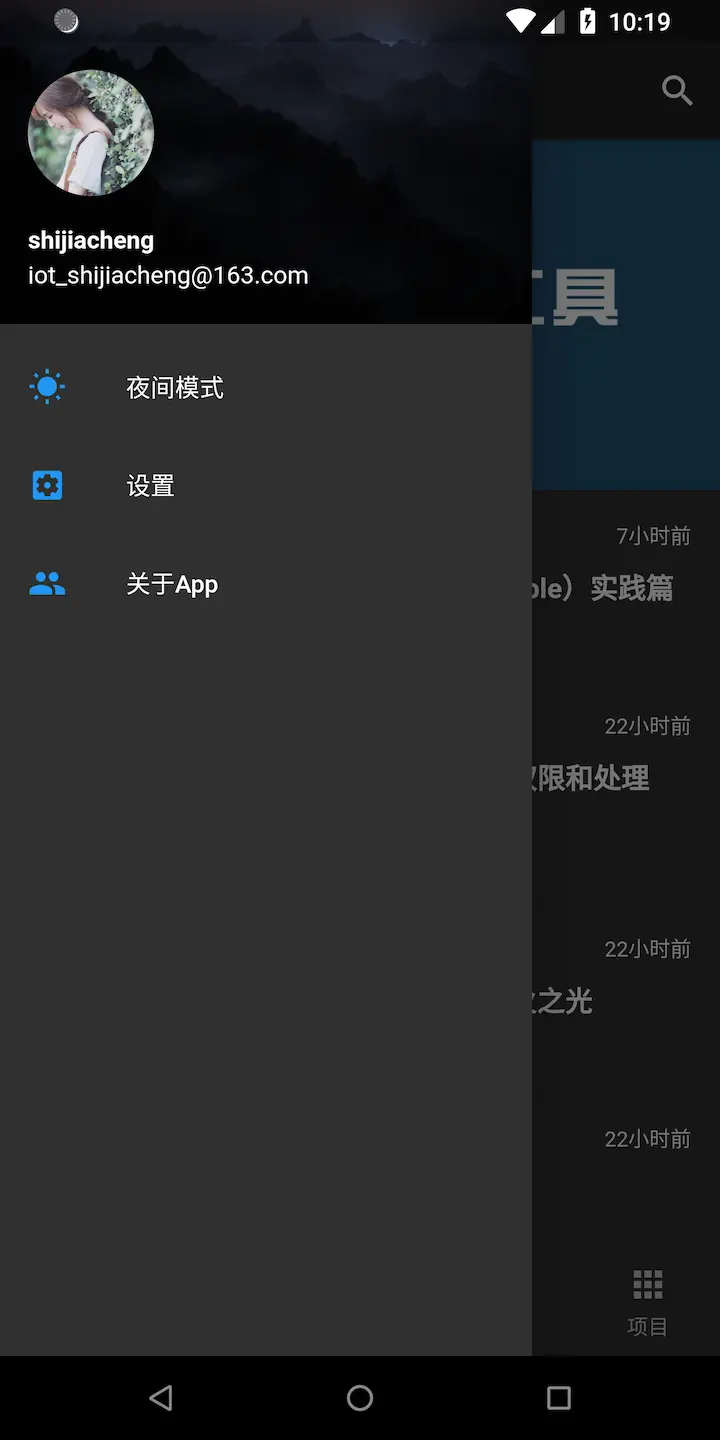Go back with the system back button
The width and height of the screenshot is (720, 1440).
click(x=160, y=1397)
